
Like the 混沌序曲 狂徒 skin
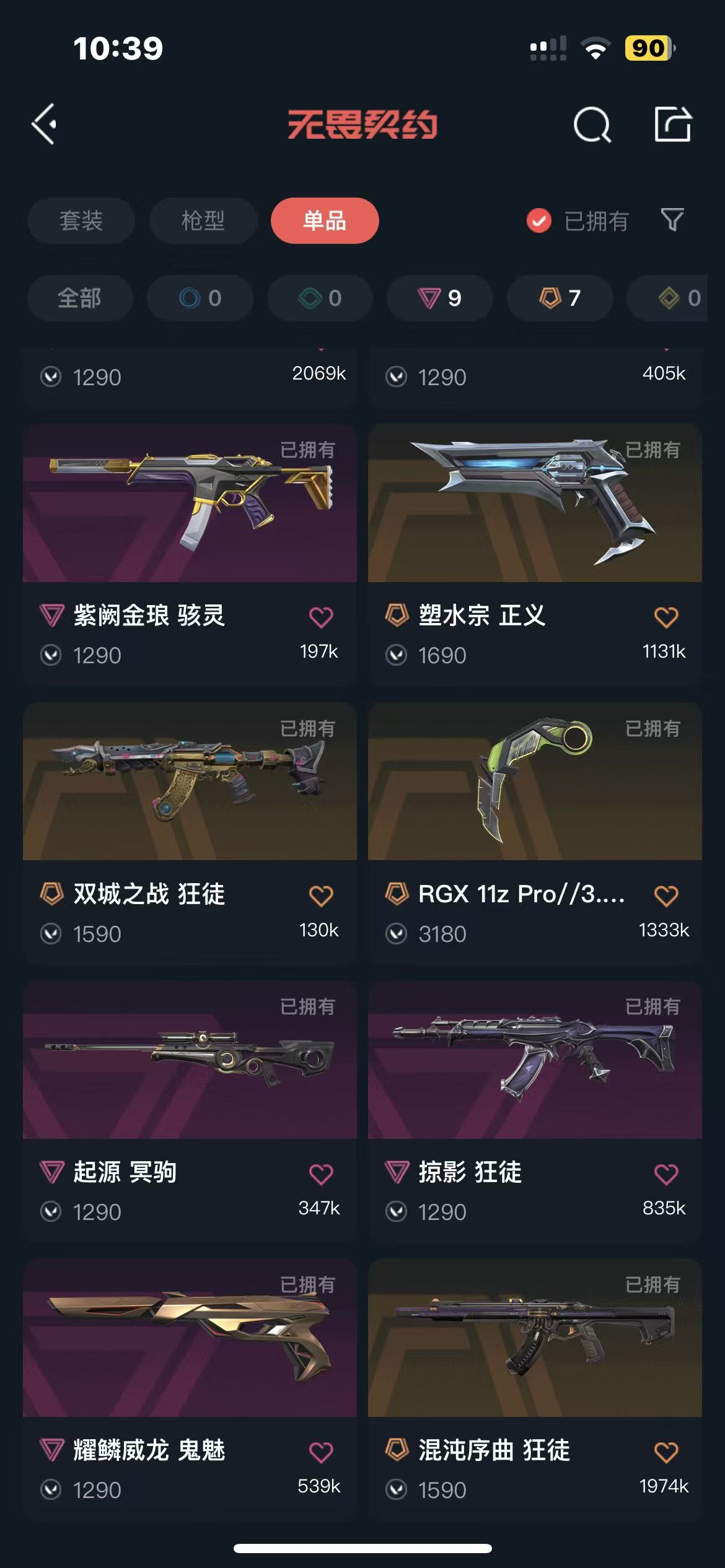666,1452
